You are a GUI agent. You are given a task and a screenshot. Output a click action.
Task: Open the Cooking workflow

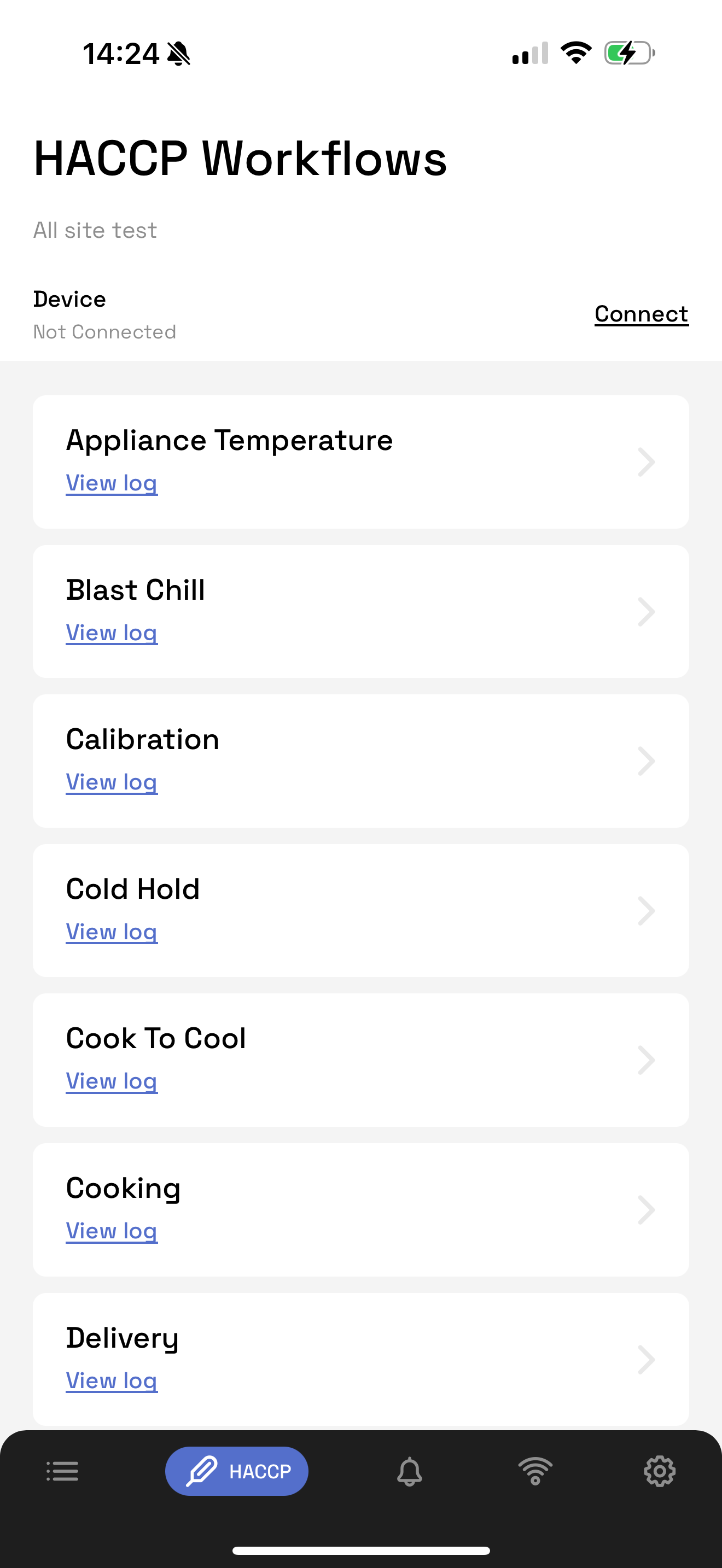click(645, 1209)
